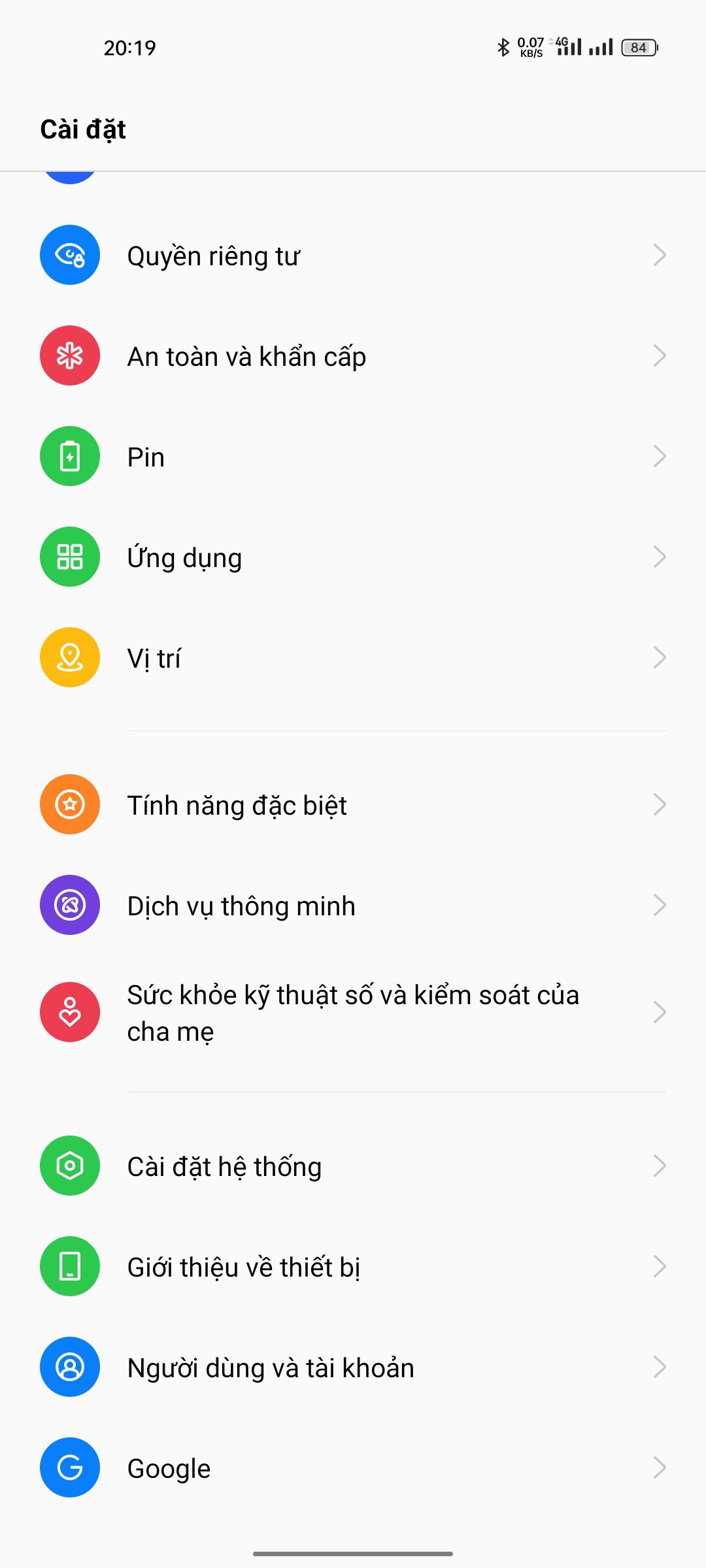This screenshot has height=1568, width=706.
Task: Open Người dùng và tài khoản
Action: tap(353, 1367)
